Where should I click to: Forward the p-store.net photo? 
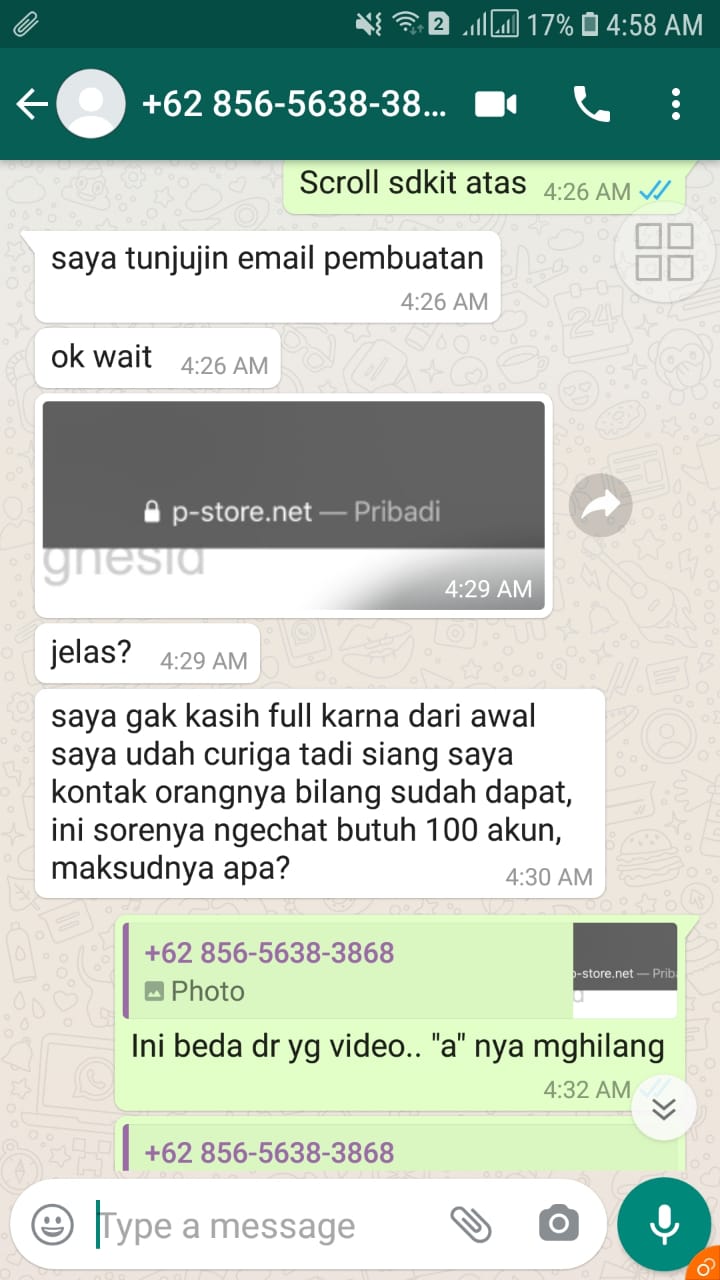pos(600,506)
